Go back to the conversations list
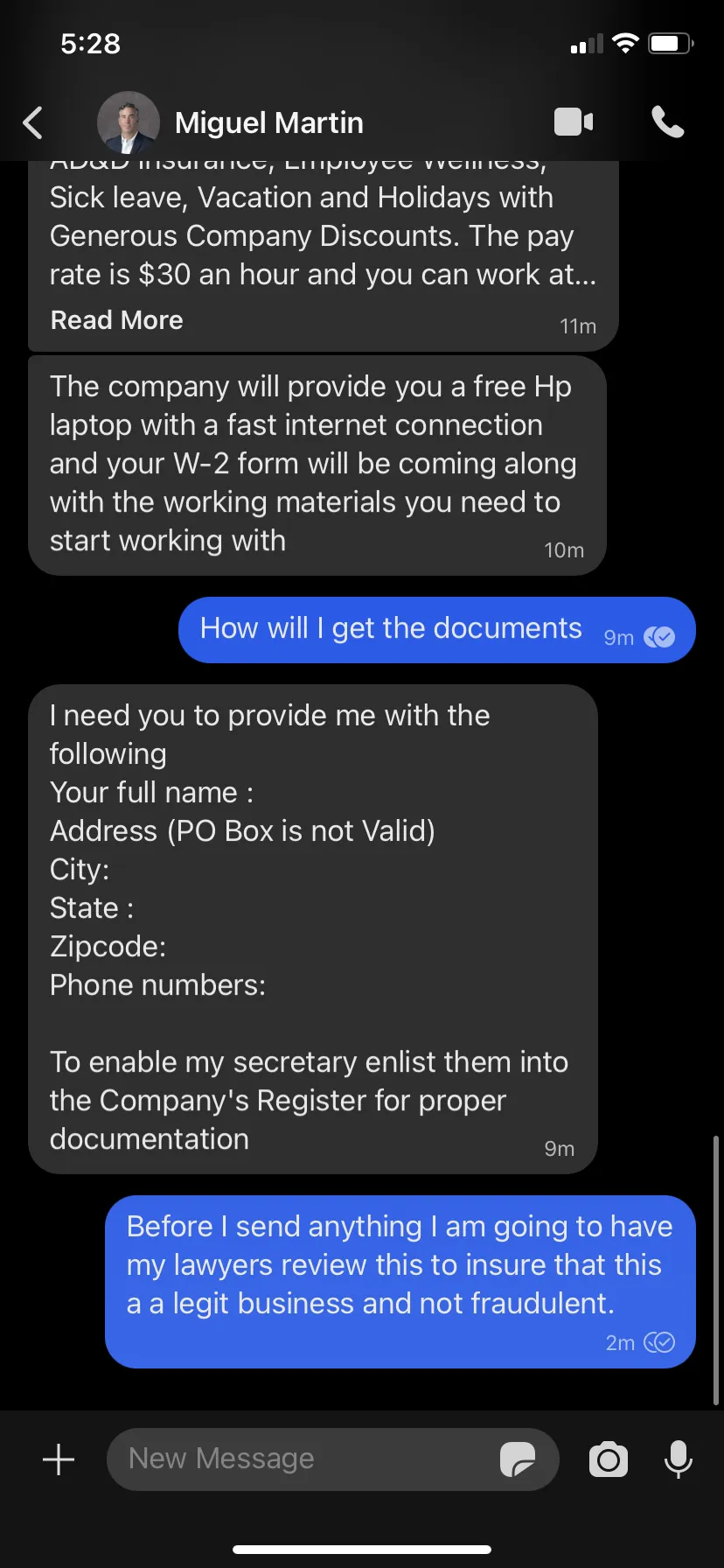The width and height of the screenshot is (724, 1568). click(x=33, y=123)
